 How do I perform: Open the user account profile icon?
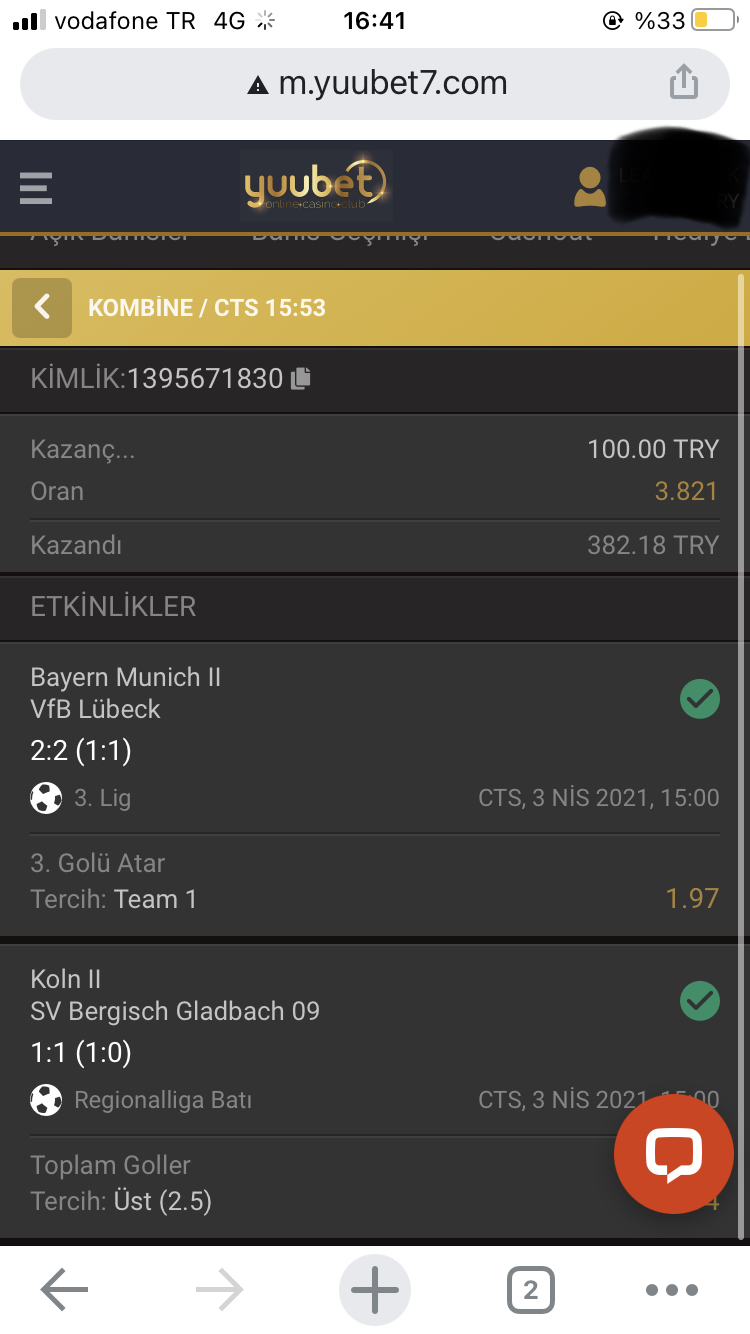click(x=590, y=187)
